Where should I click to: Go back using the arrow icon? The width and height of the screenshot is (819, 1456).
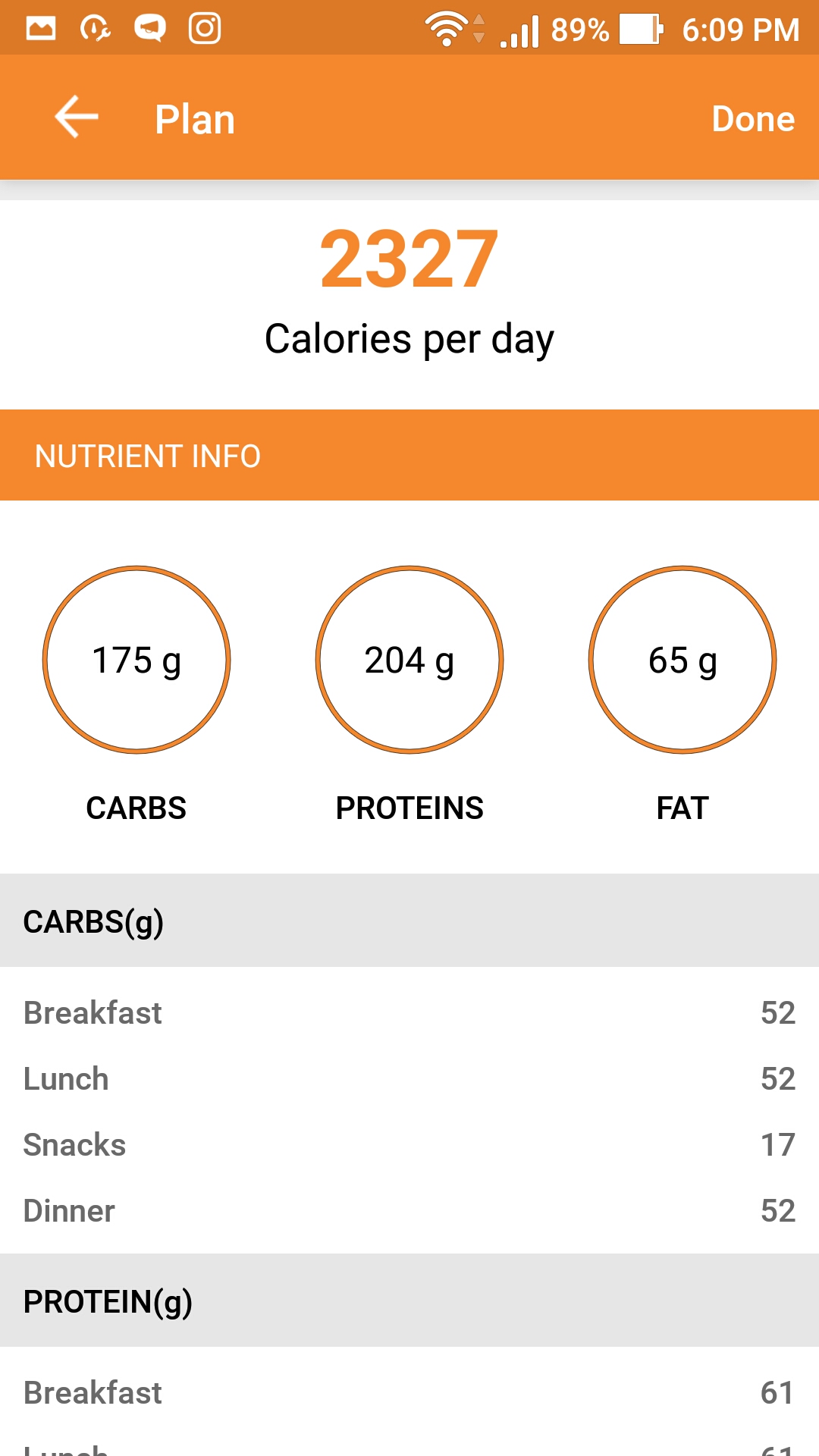coord(77,117)
